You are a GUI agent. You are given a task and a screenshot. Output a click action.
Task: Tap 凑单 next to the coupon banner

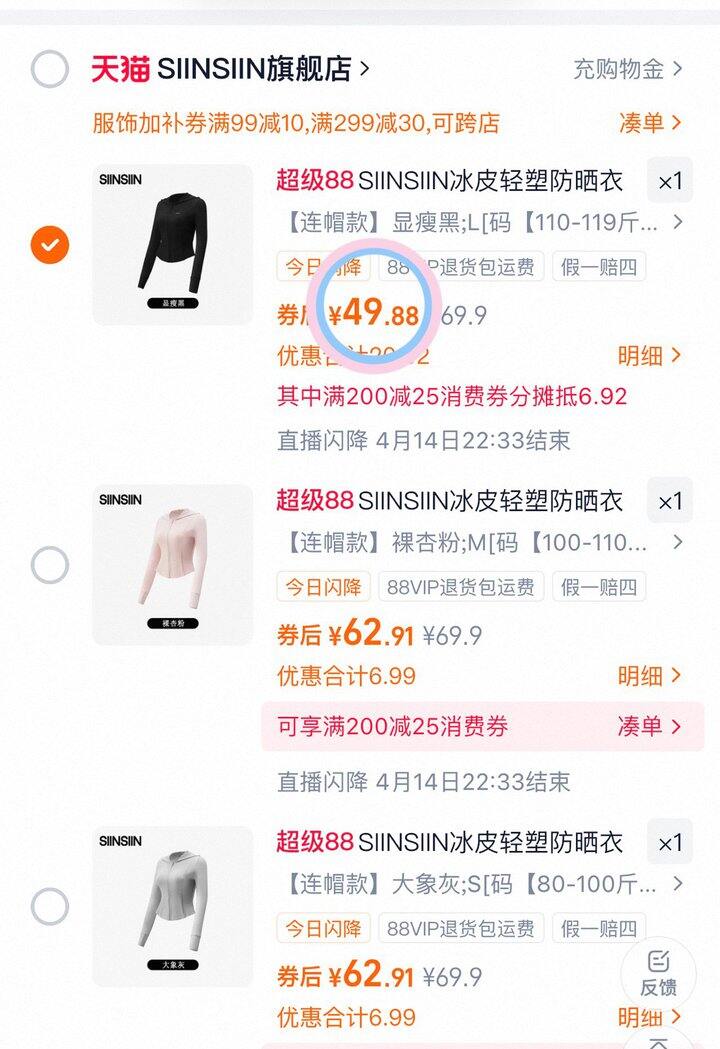pos(643,121)
